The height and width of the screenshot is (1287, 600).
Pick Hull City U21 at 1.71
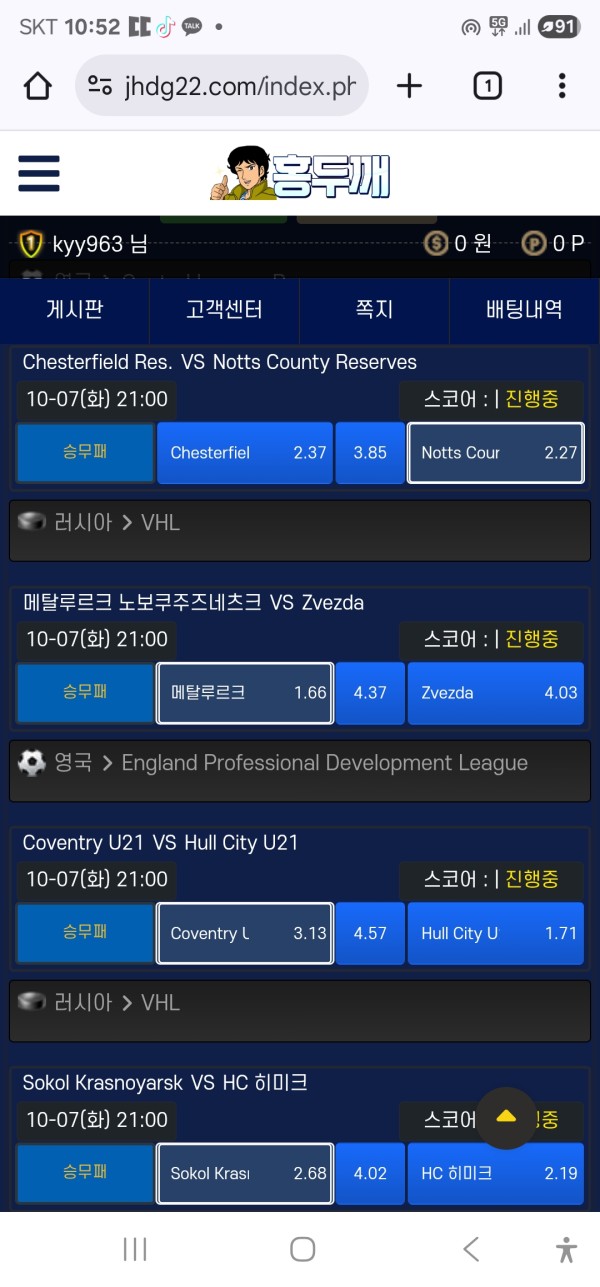click(x=496, y=933)
